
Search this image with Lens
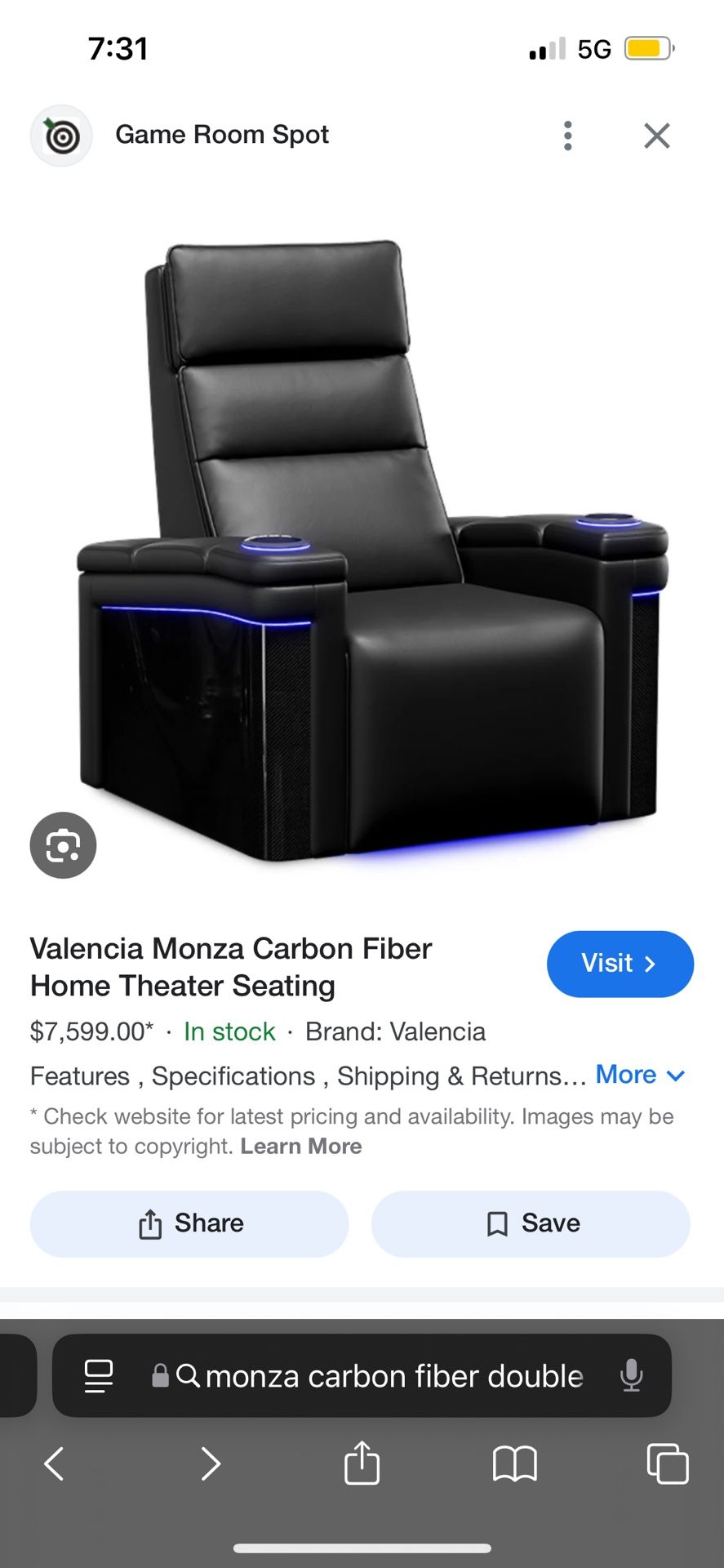pyautogui.click(x=63, y=845)
